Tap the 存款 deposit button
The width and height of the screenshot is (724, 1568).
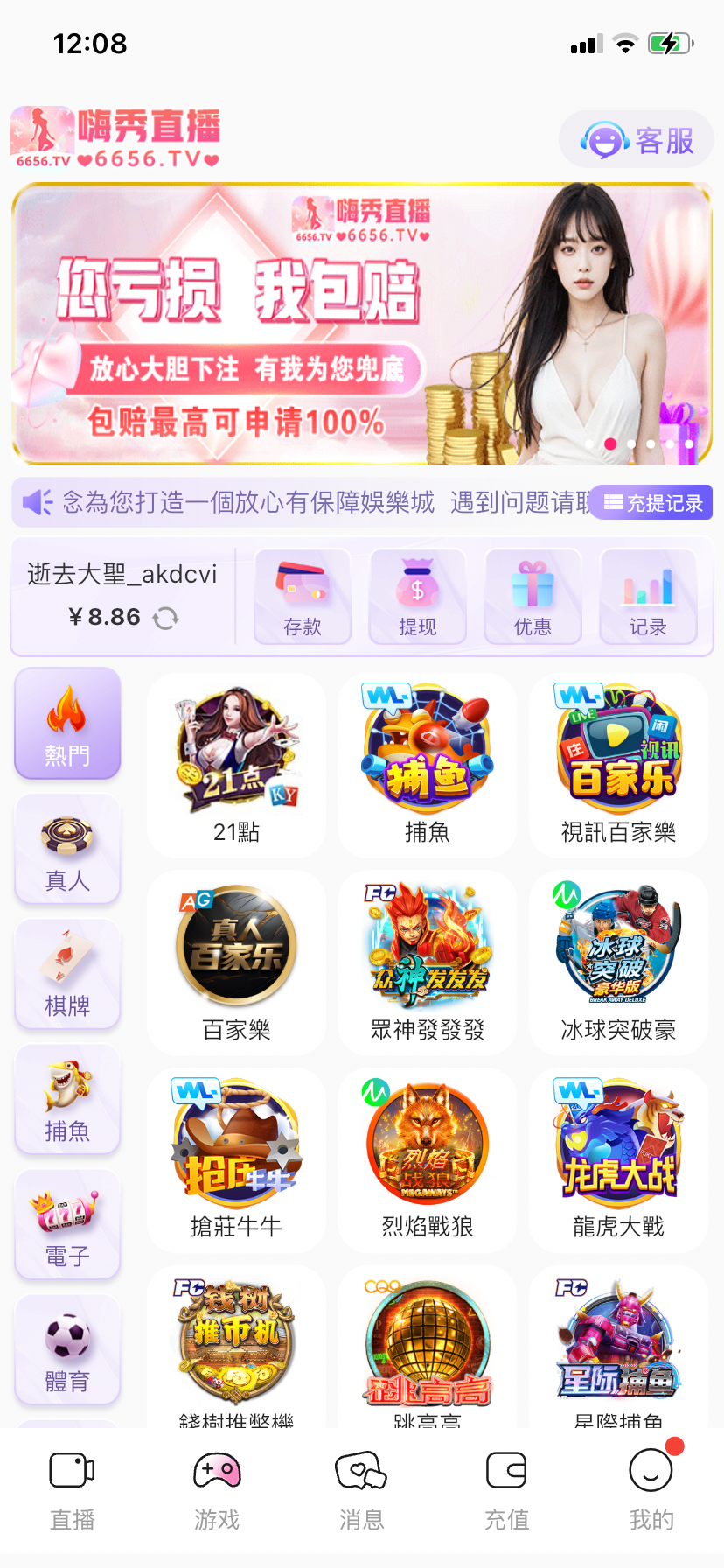click(303, 597)
